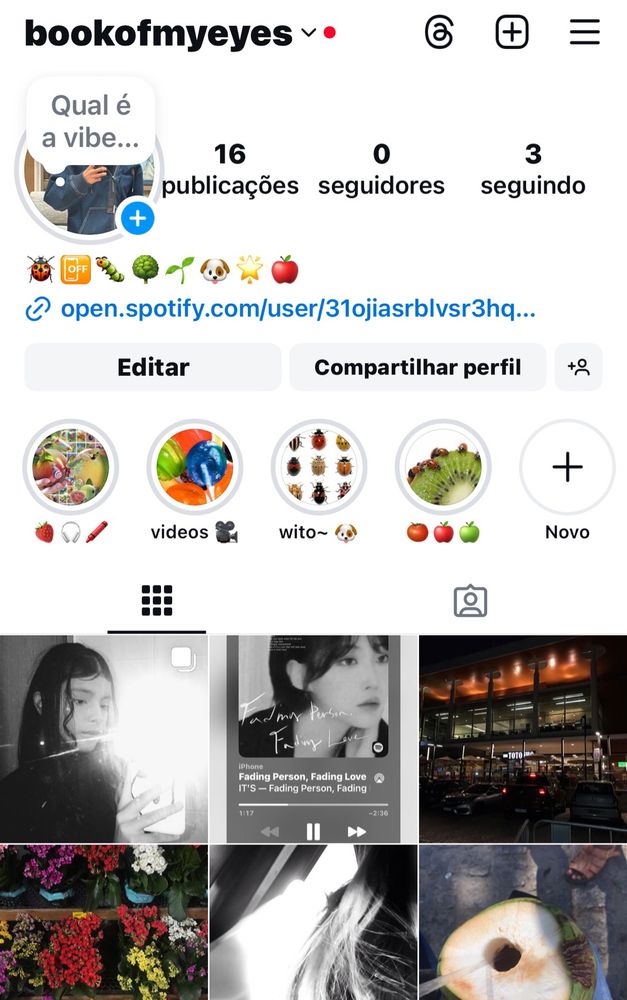Screen dimensions: 627x1000
Task: Create a new post with the plus icon
Action: click(x=512, y=33)
